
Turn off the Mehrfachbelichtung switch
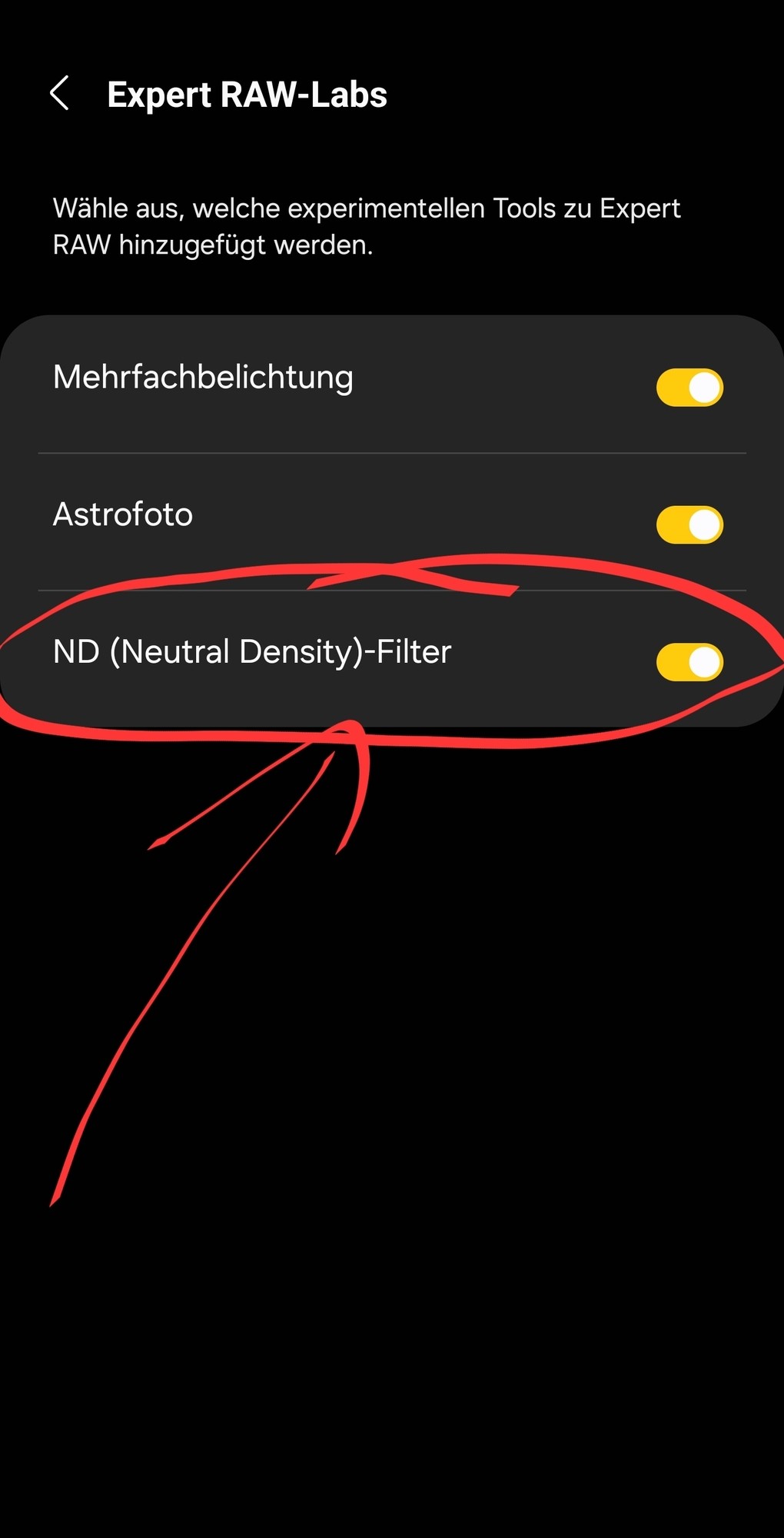(x=689, y=387)
